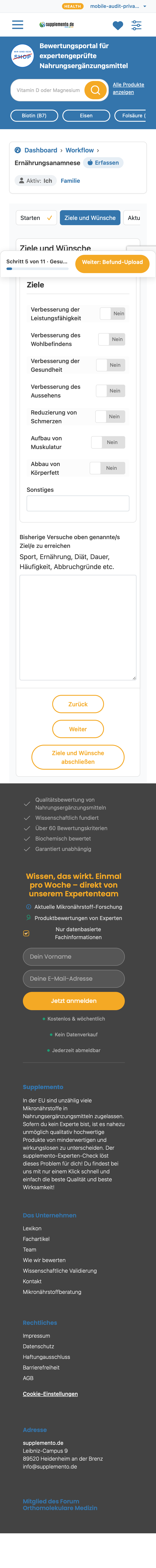Open the favorites heart icon

click(x=118, y=26)
